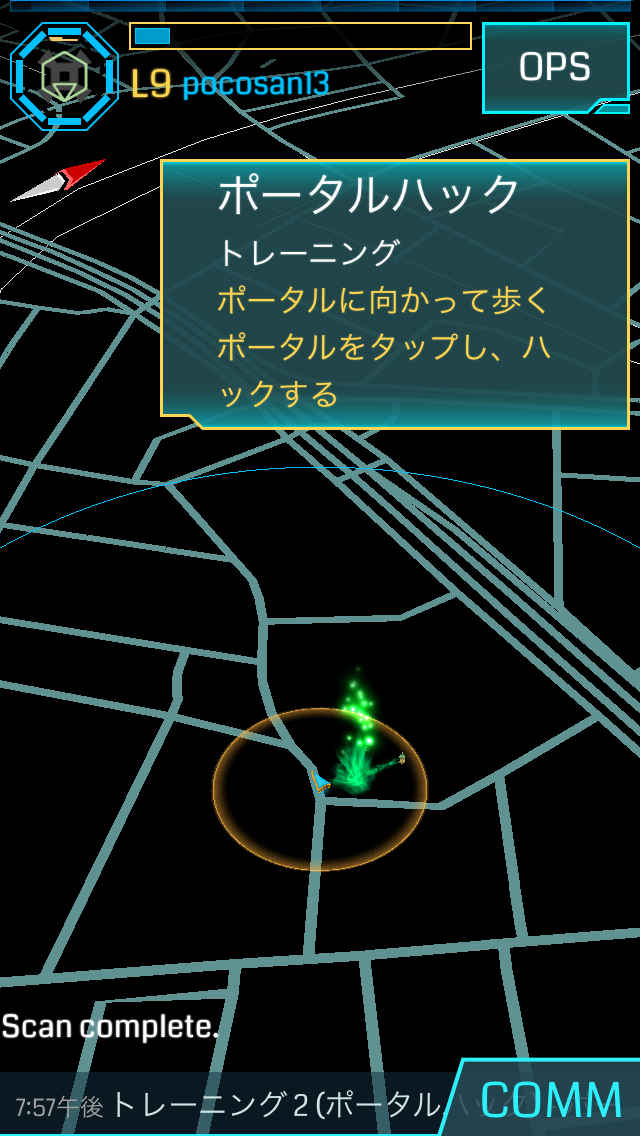
Task: Open the OPS menu
Action: tap(555, 67)
